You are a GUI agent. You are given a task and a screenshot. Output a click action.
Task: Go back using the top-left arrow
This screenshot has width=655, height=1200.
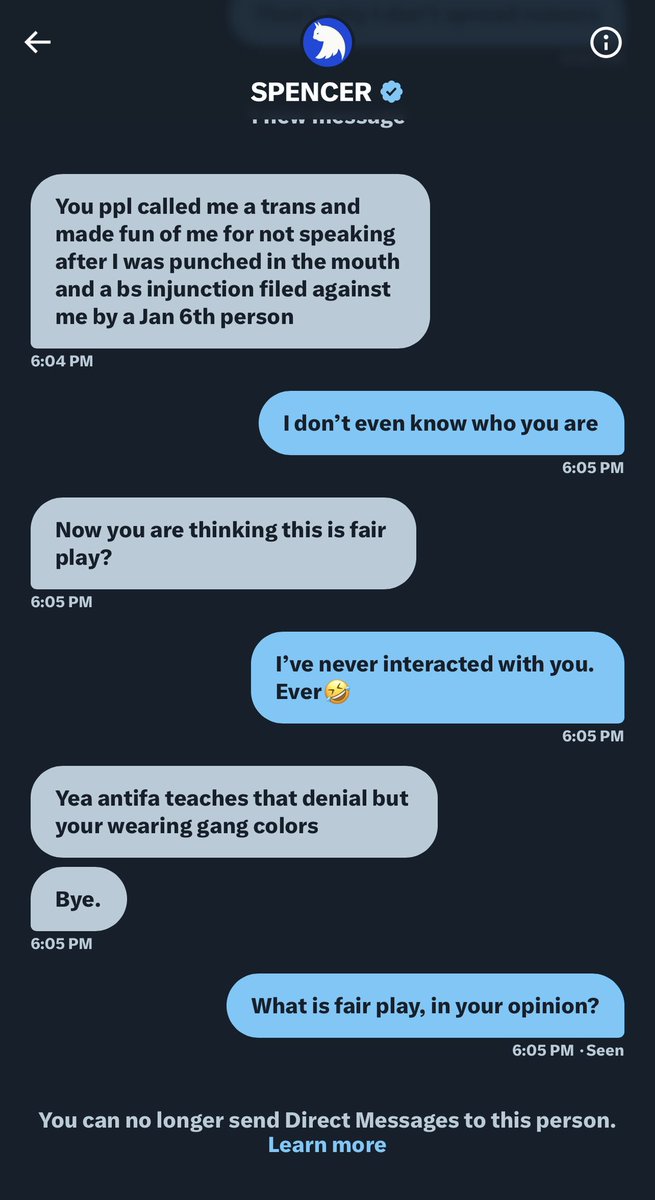point(38,42)
